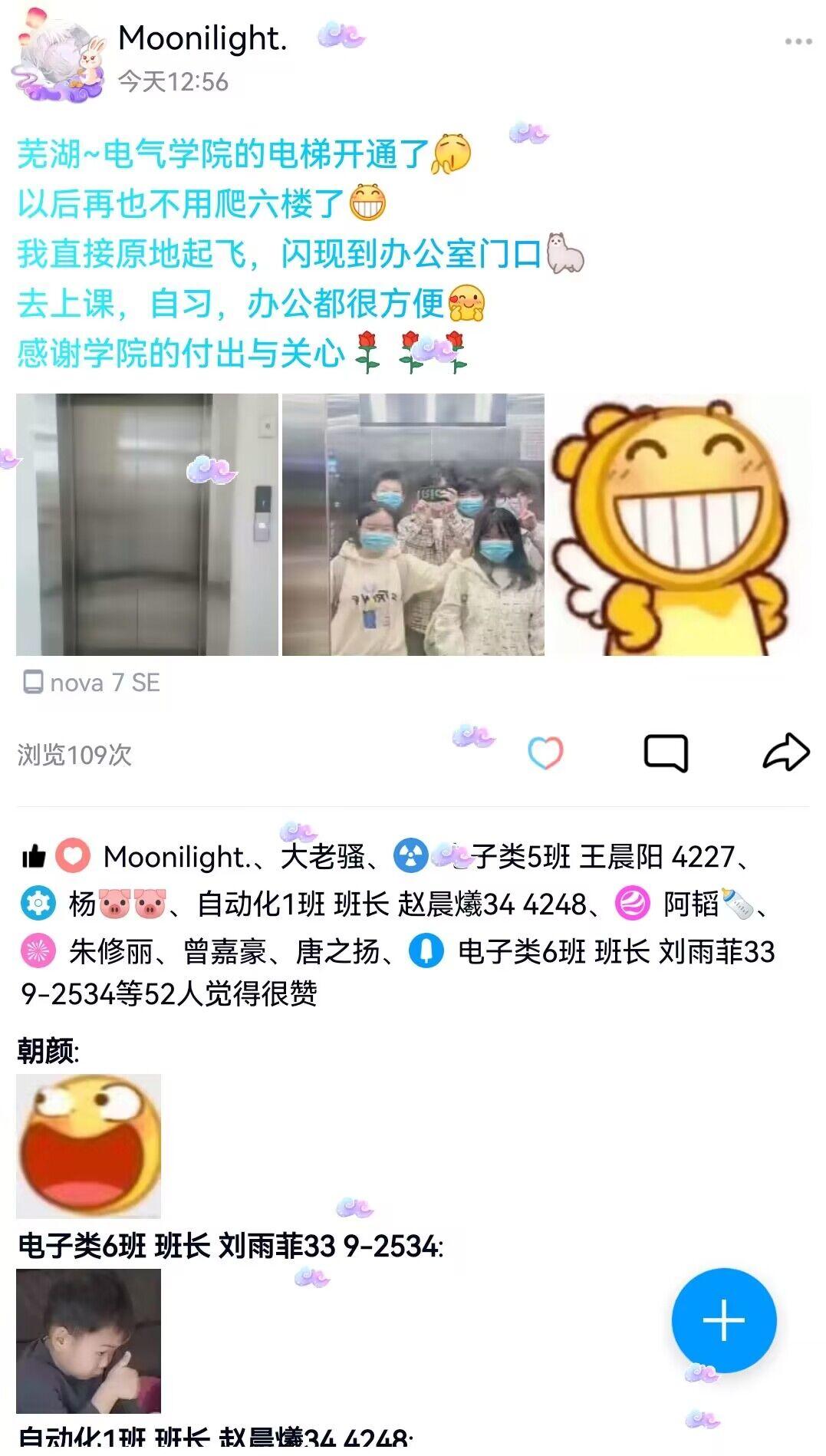View 朝颜's shocked emoji comment image

click(x=88, y=1146)
